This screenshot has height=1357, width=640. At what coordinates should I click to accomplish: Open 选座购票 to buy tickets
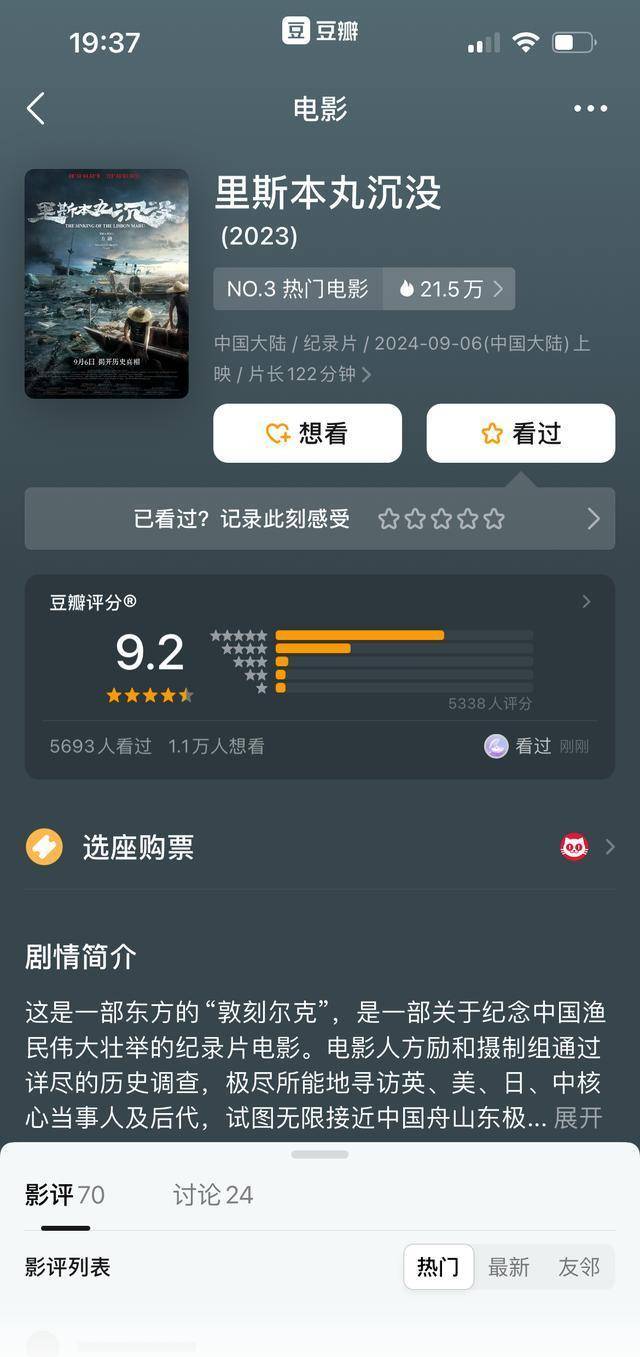[x=320, y=847]
